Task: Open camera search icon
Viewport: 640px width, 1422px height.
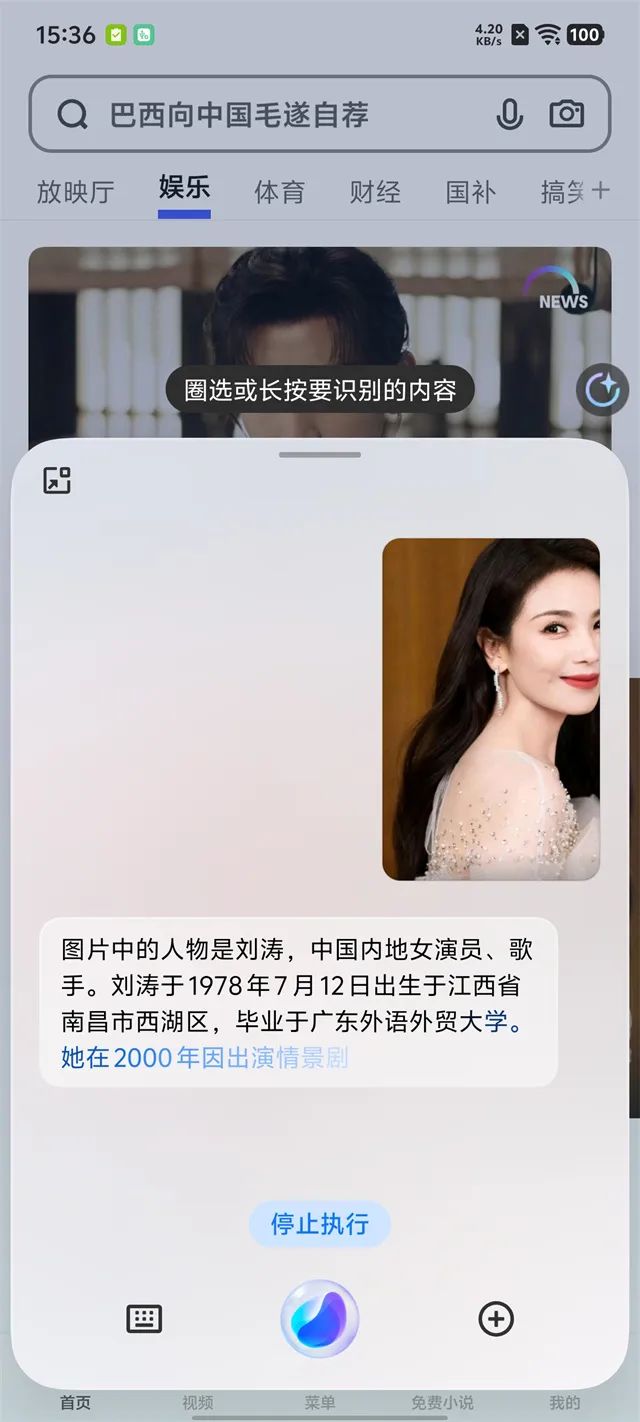Action: pos(567,115)
